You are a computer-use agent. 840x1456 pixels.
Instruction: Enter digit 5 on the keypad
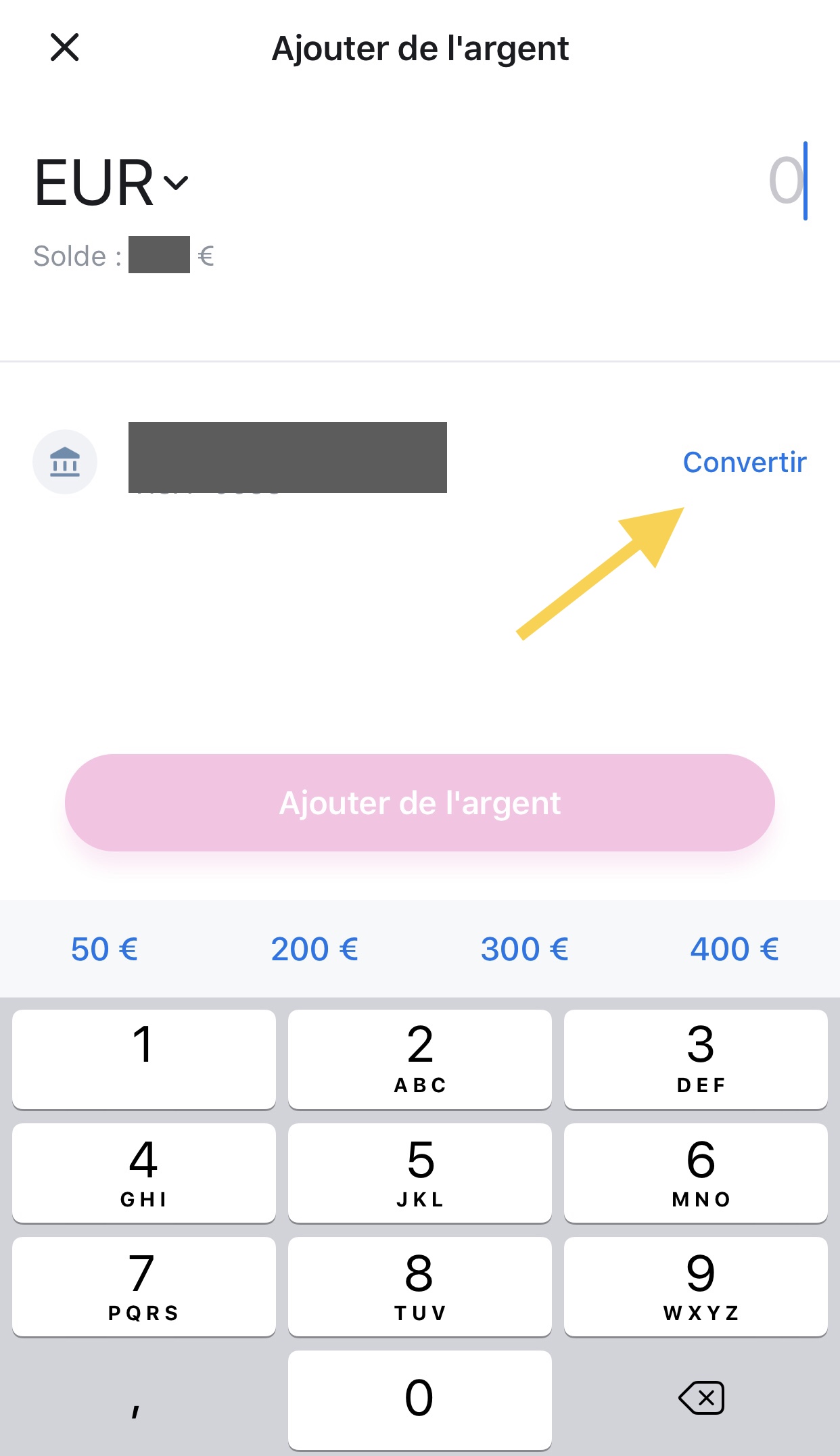pos(419,1173)
